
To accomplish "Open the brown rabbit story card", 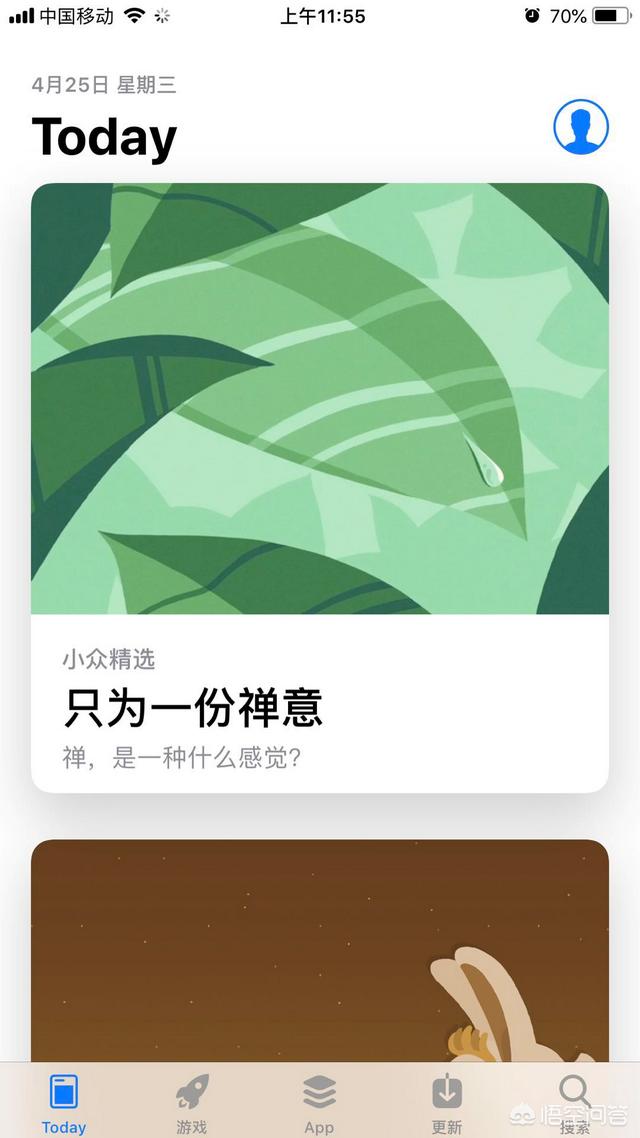I will pos(320,950).
